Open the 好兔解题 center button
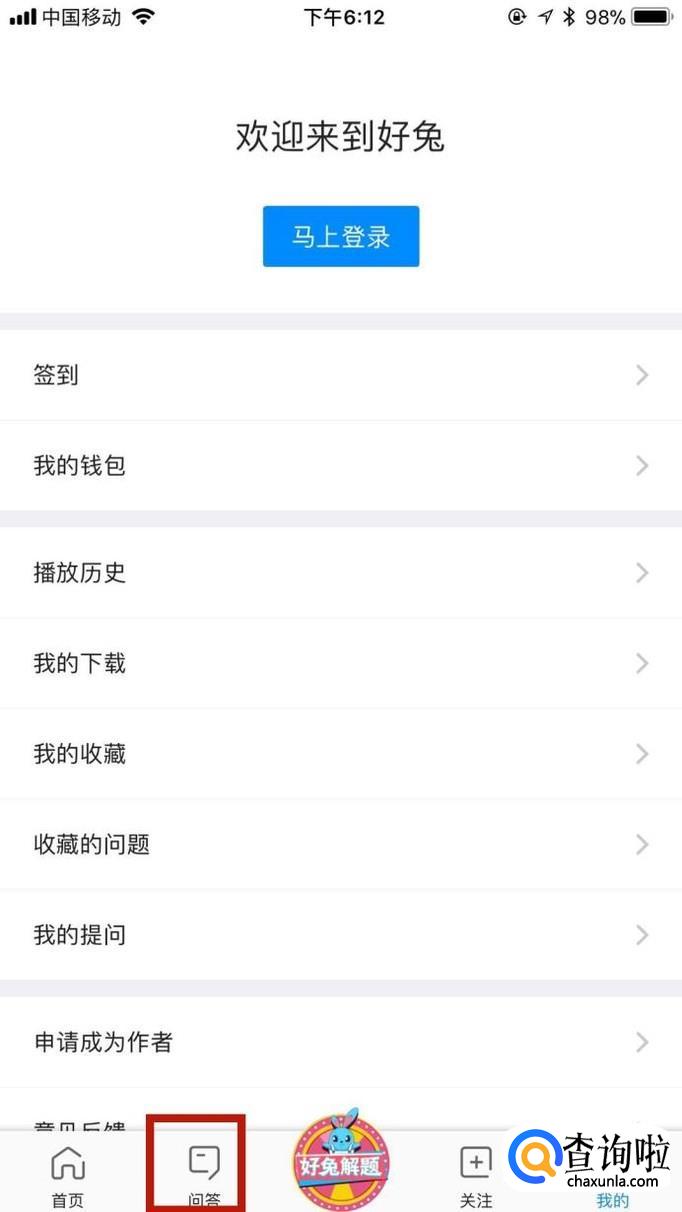Screen dimensions: 682x1212 (x=340, y=1162)
